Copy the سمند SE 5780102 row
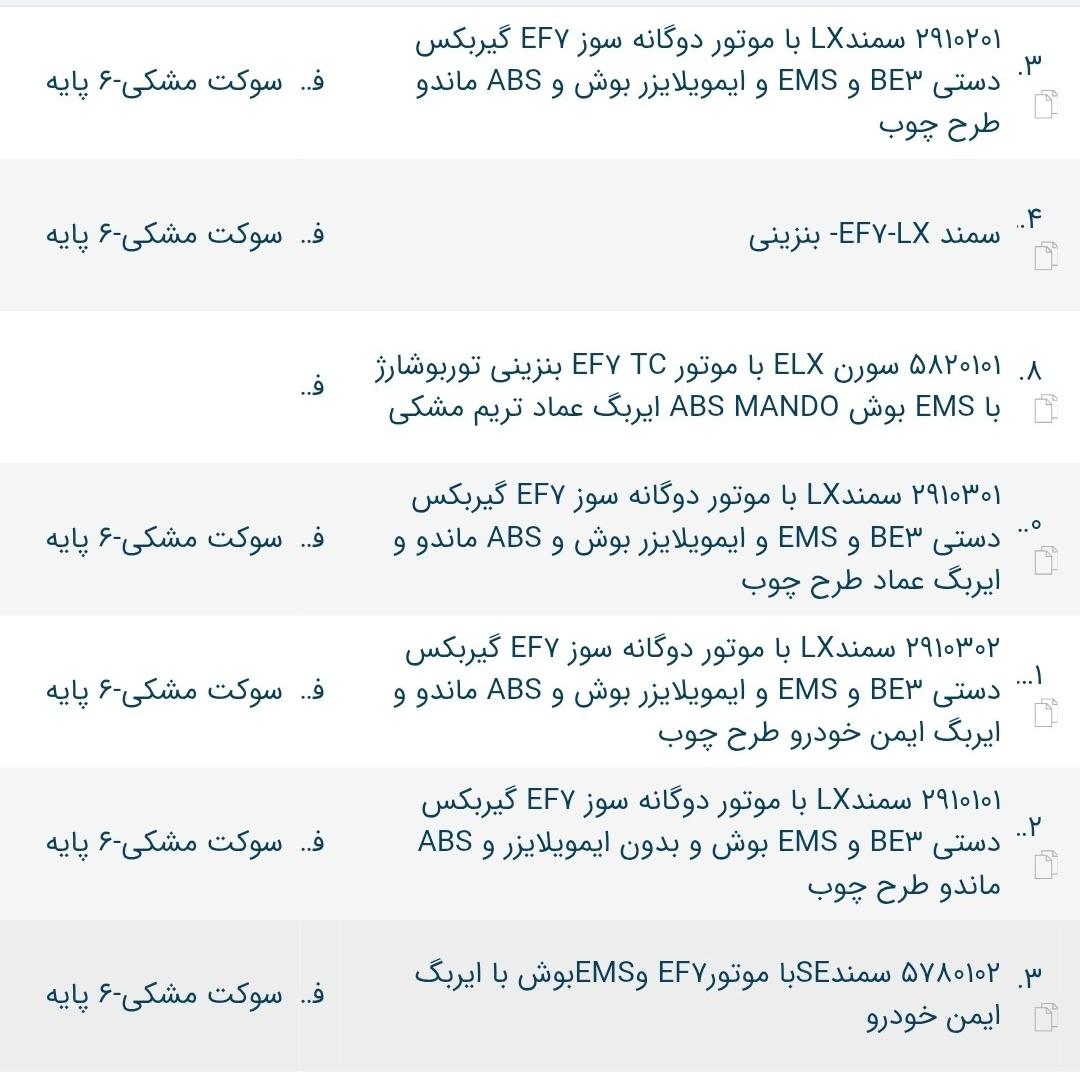The image size is (1080, 1080). point(1046,1017)
